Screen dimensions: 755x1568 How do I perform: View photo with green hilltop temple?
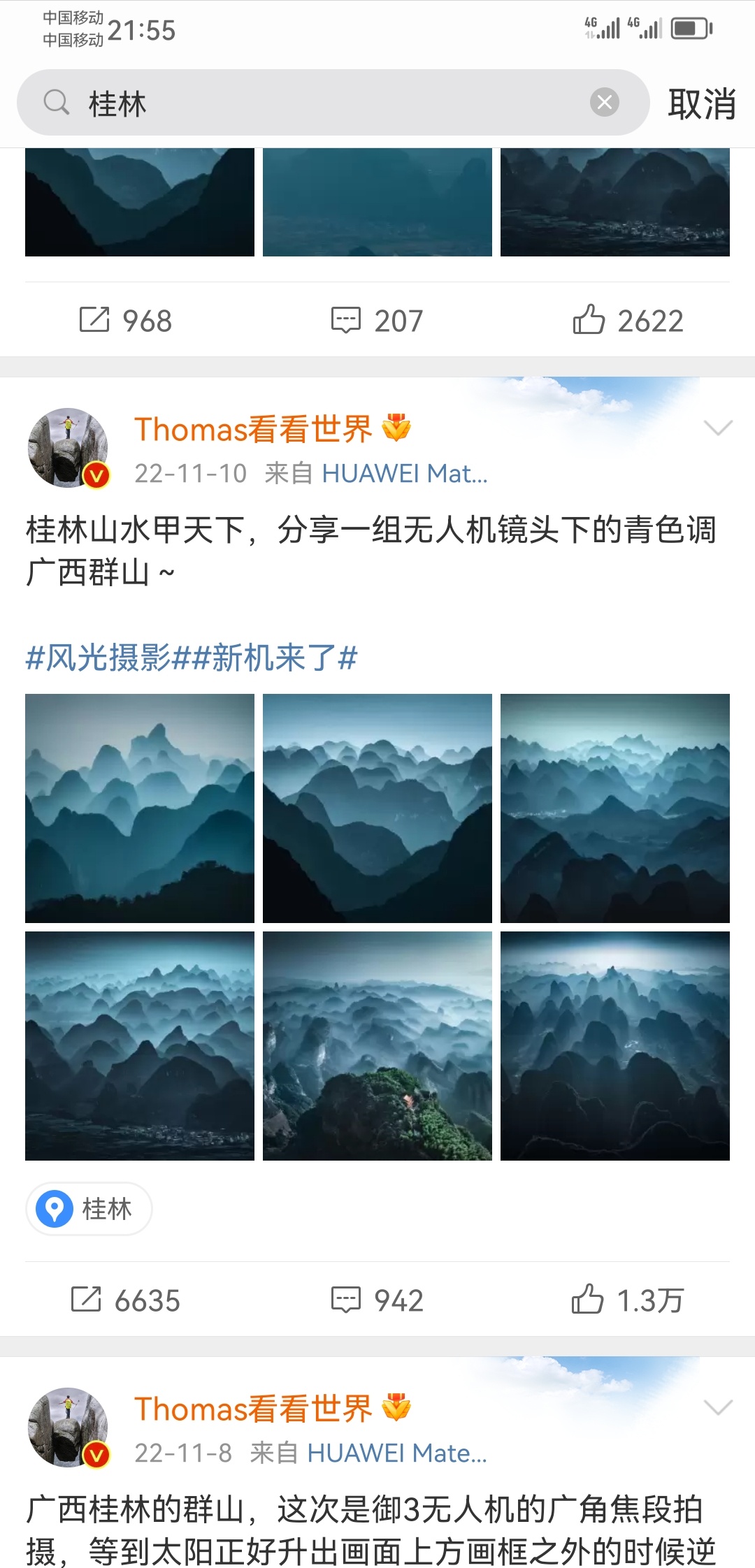coord(377,1046)
